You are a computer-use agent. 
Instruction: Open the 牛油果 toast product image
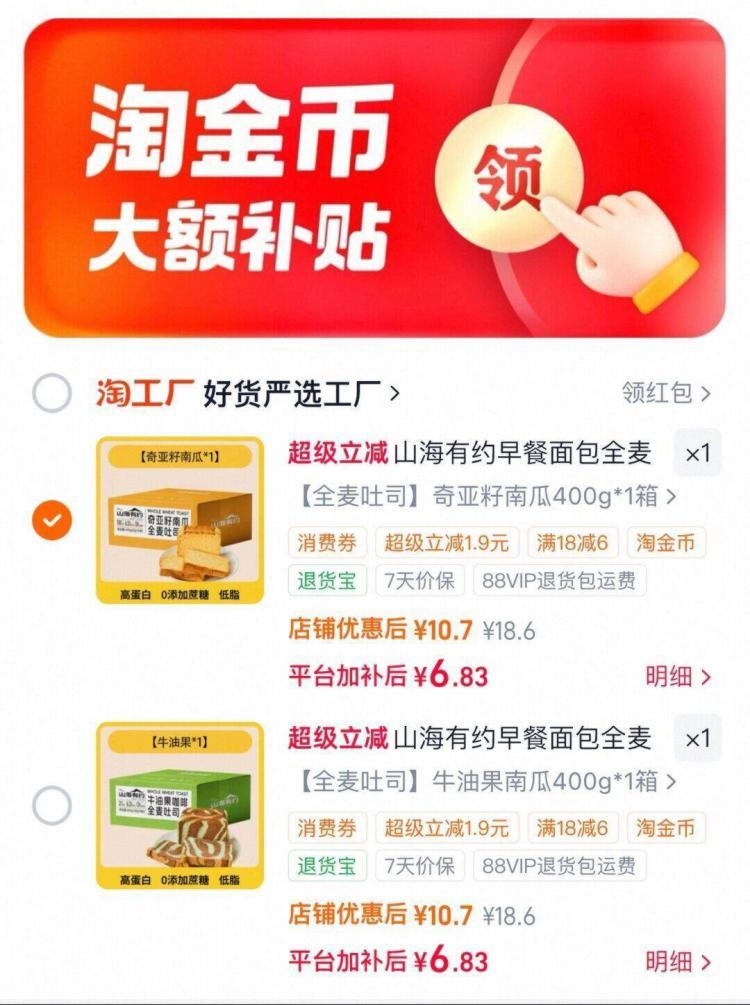pyautogui.click(x=180, y=805)
